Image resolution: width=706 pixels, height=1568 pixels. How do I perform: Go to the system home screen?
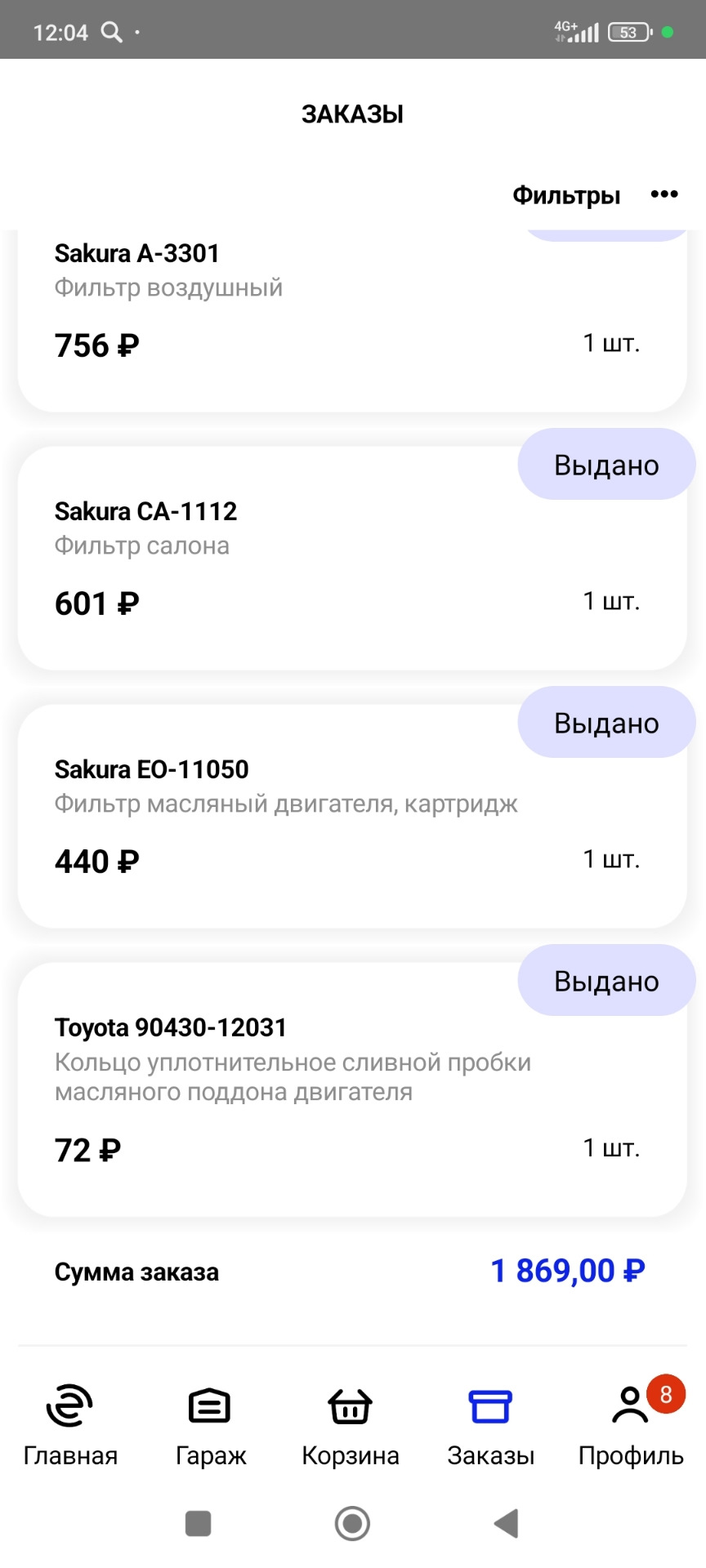tap(352, 1523)
